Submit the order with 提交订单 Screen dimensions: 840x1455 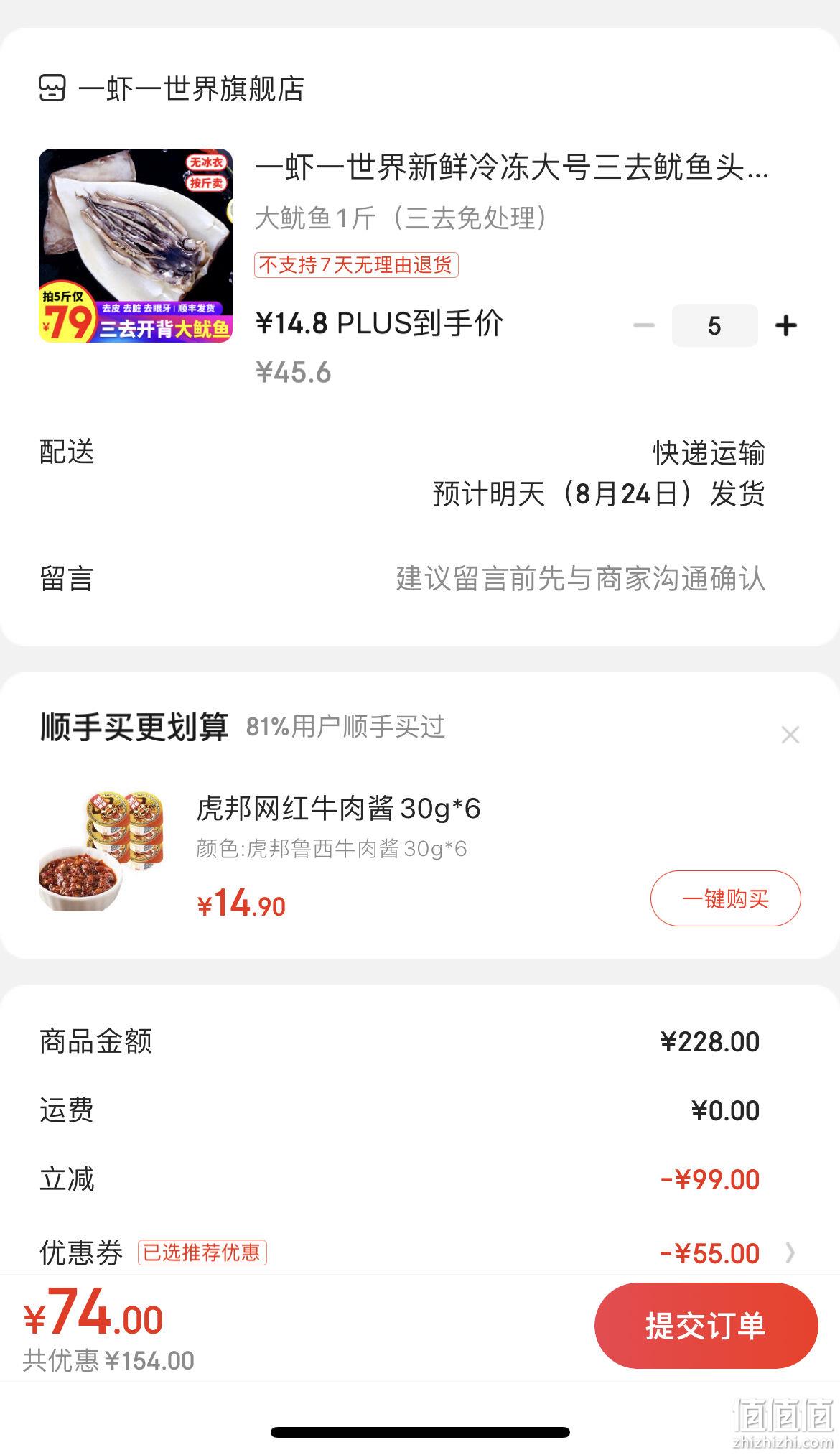[x=706, y=1326]
